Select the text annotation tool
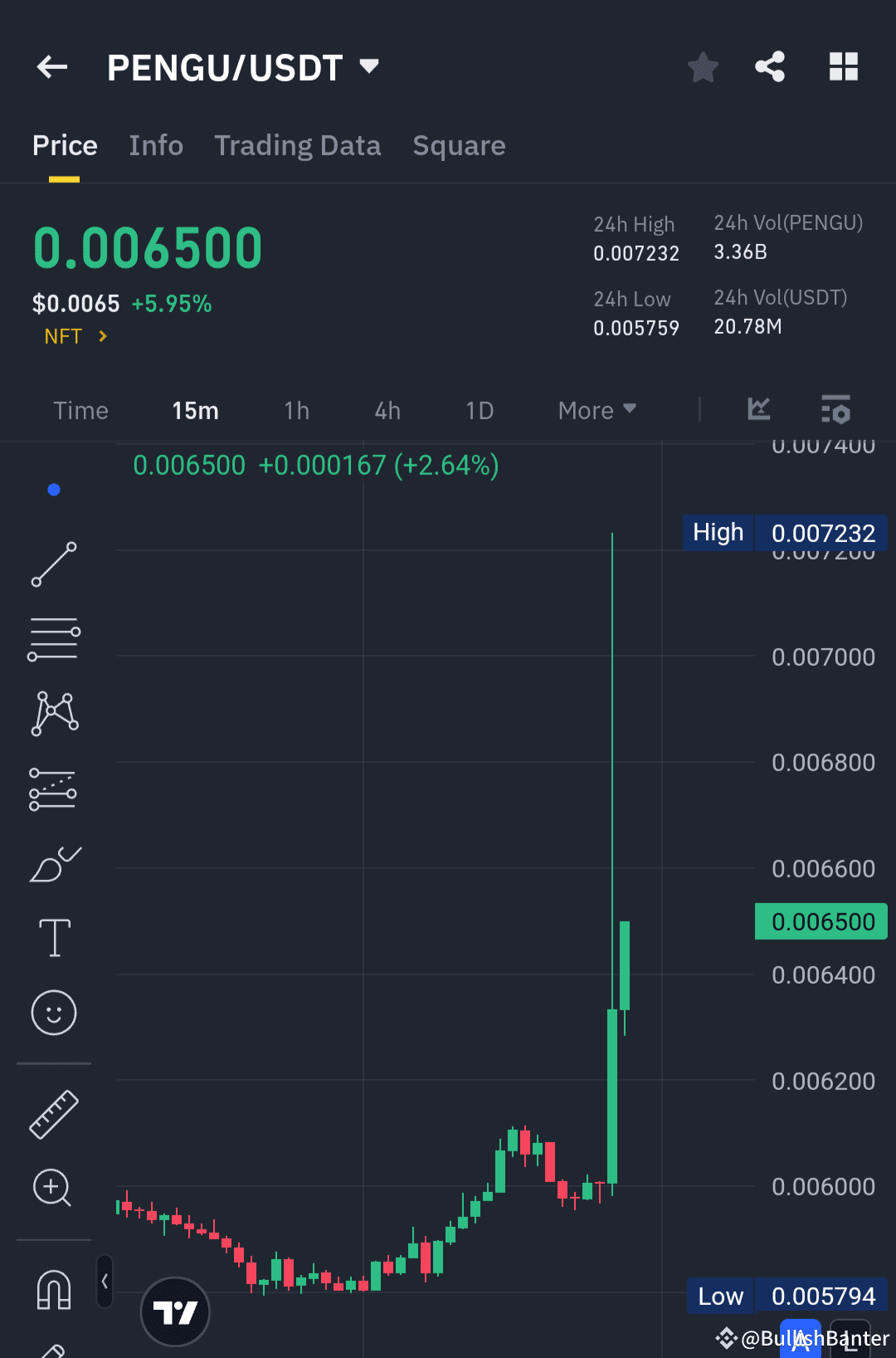This screenshot has height=1358, width=896. pos(54,938)
